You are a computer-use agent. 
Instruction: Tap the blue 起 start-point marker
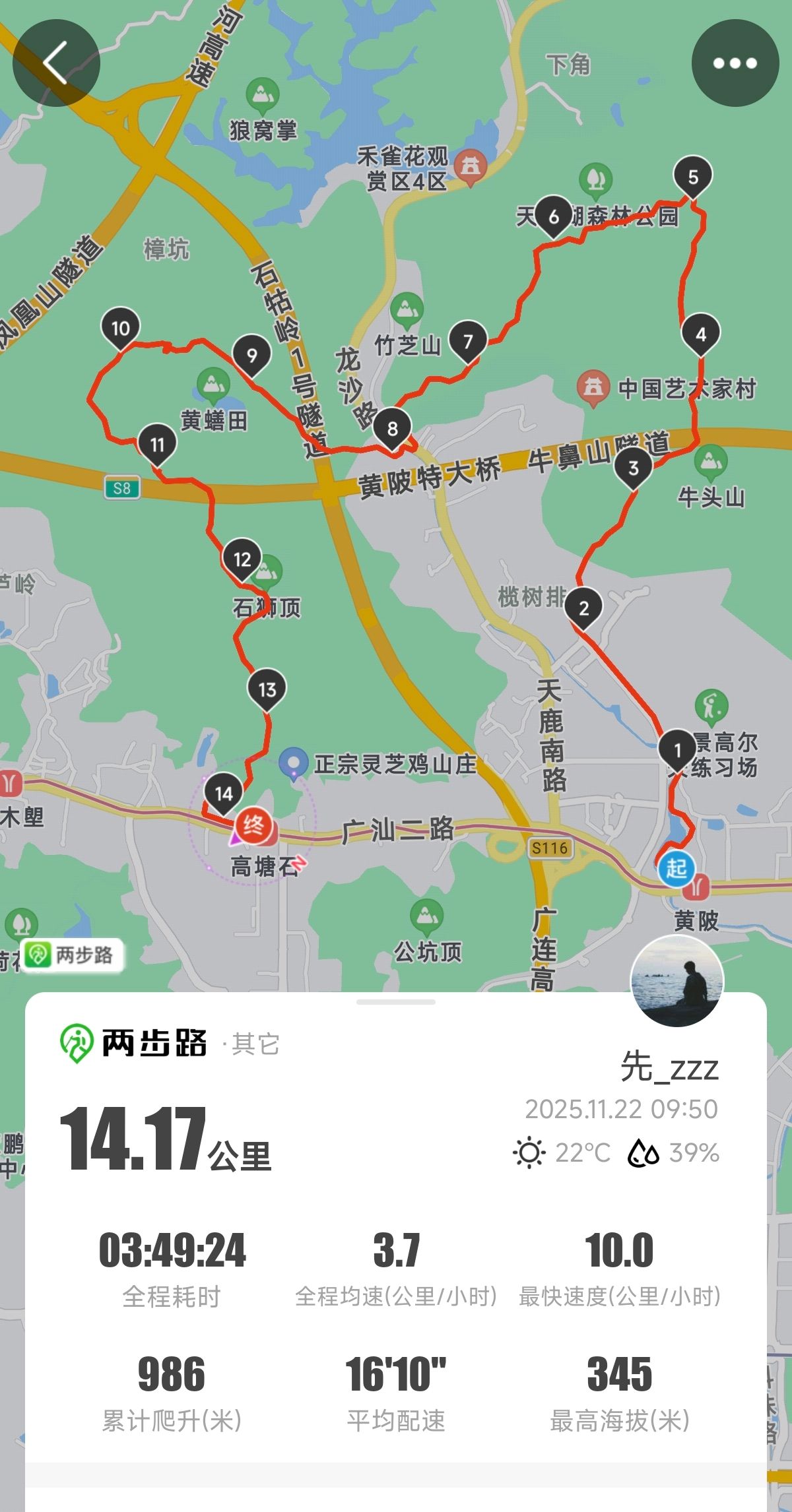coord(676,868)
